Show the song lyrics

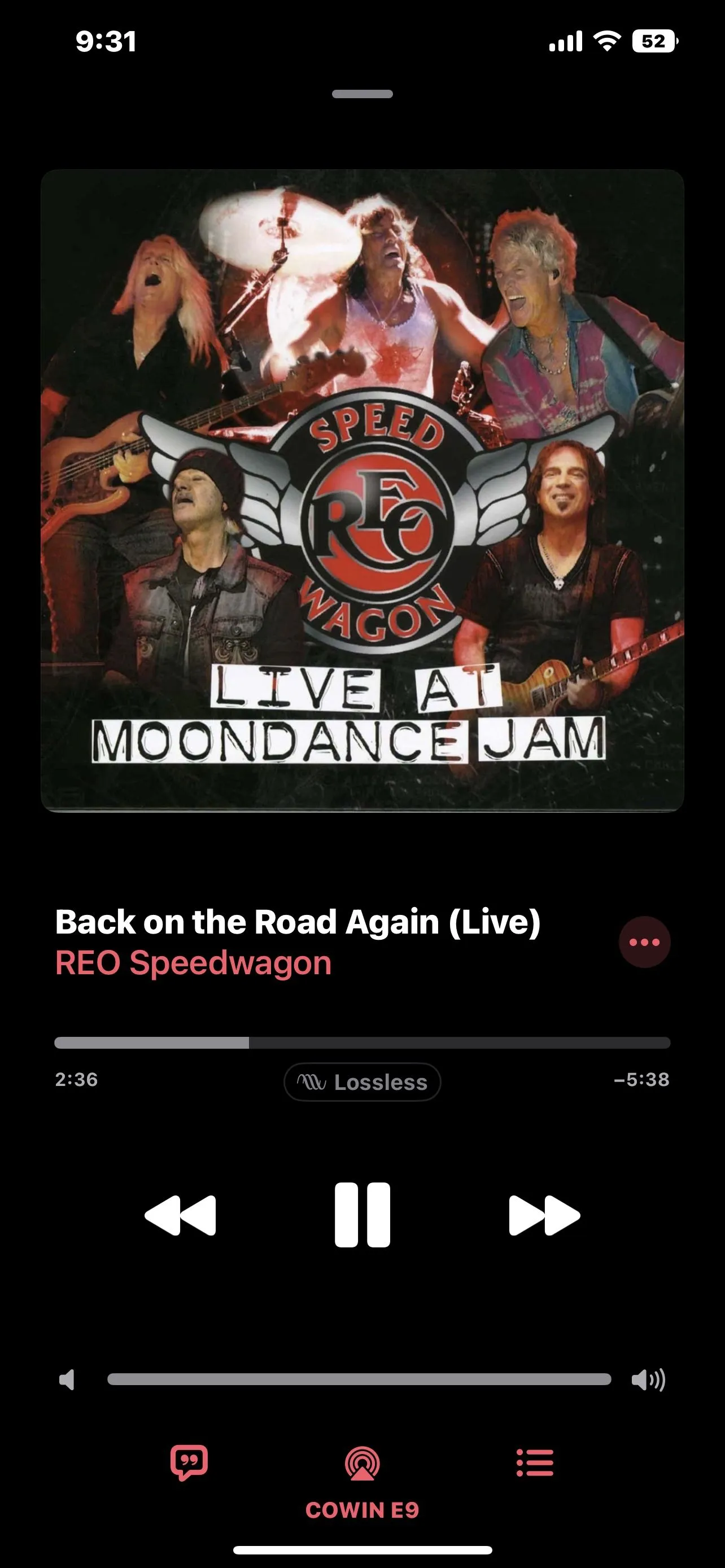[189, 1462]
